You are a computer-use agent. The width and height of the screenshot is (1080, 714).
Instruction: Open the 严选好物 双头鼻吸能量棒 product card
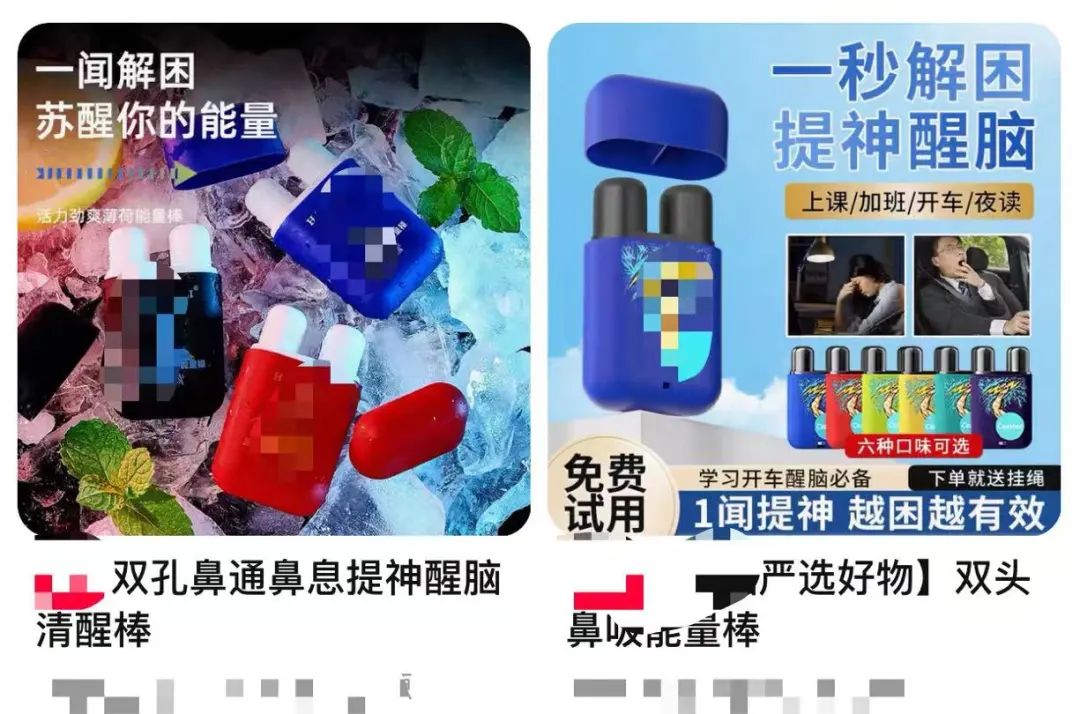click(804, 280)
